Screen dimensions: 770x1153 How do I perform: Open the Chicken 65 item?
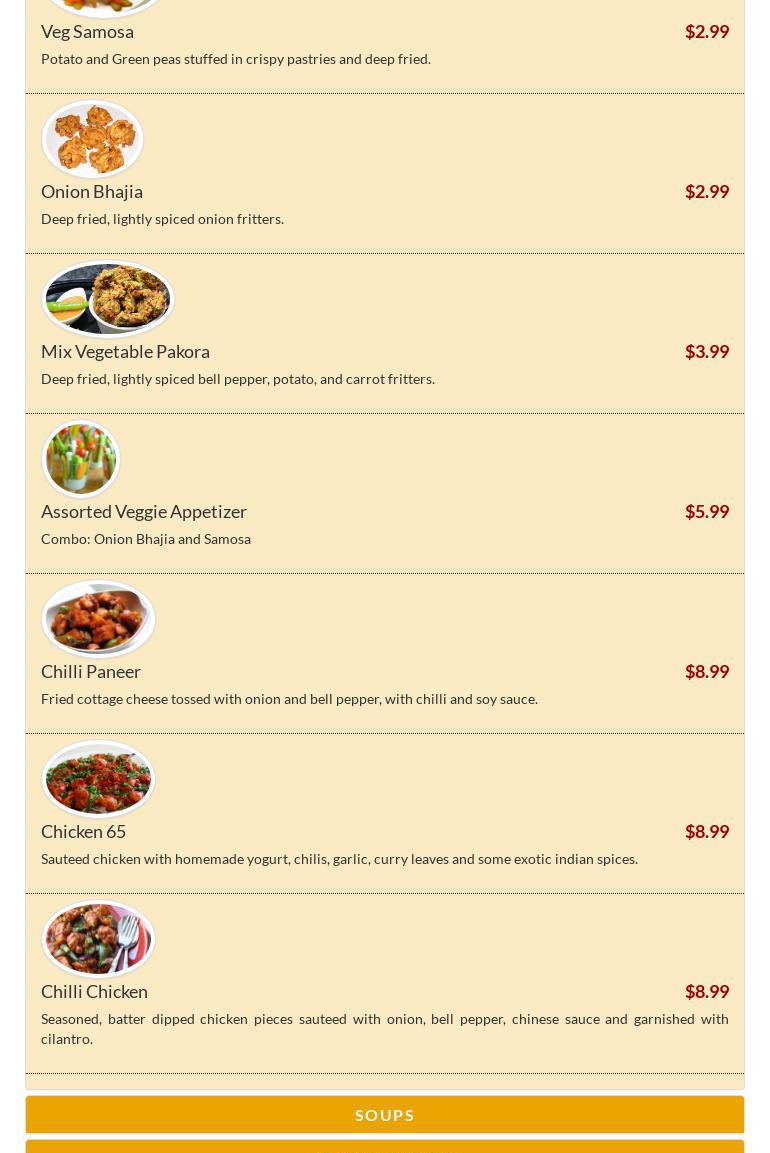click(x=84, y=831)
